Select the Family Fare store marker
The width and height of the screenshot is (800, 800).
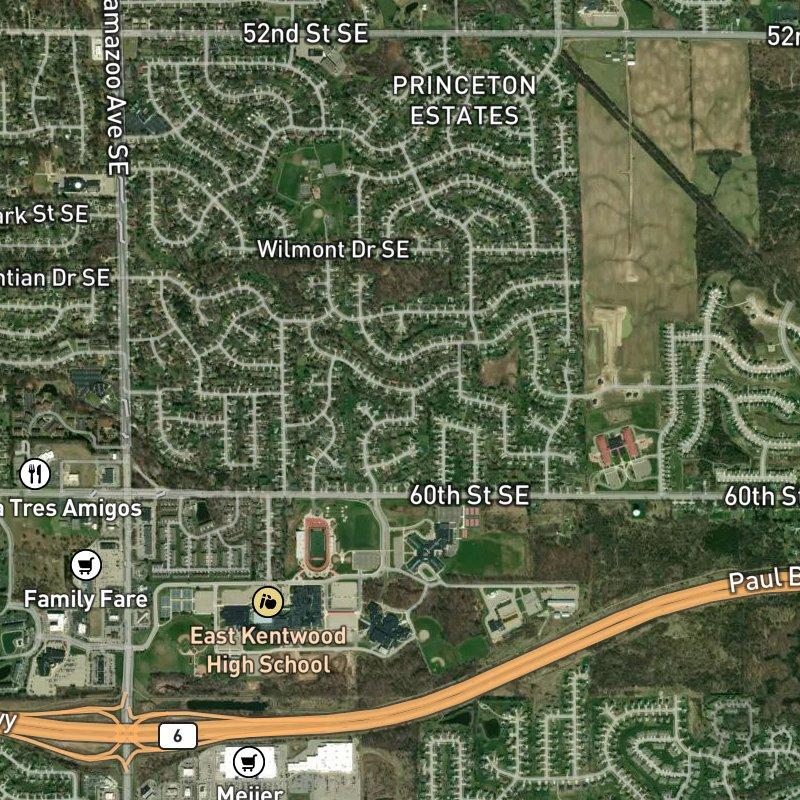tap(87, 566)
